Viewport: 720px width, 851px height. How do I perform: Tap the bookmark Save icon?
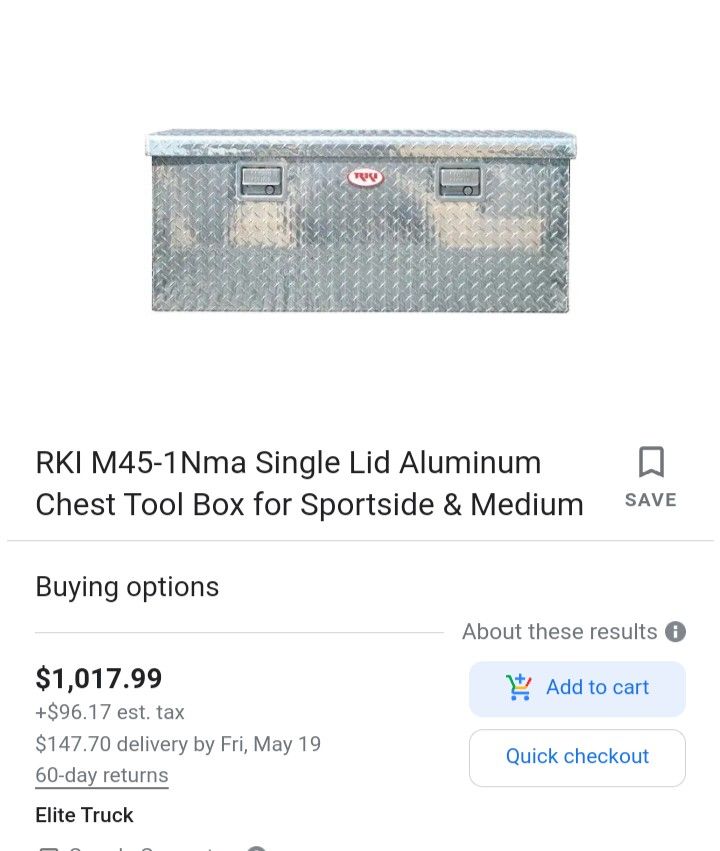(651, 463)
